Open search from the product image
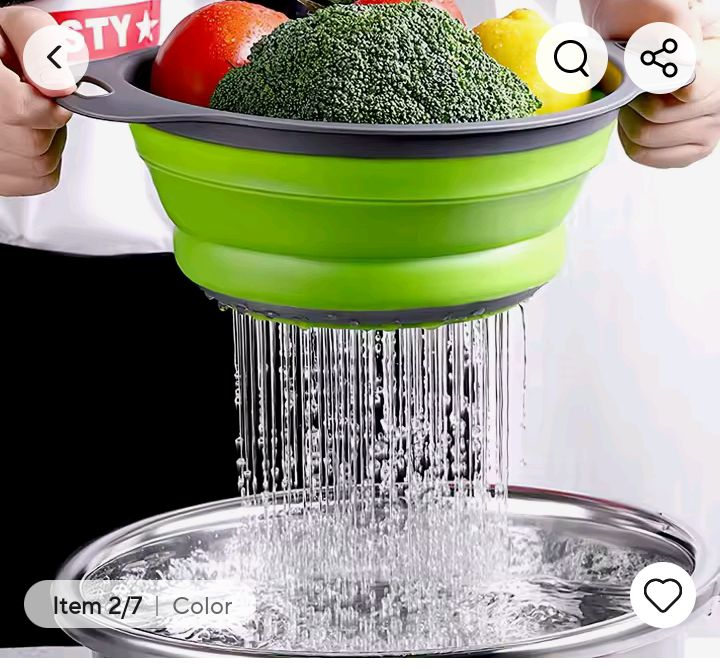Image resolution: width=720 pixels, height=668 pixels. coord(571,58)
